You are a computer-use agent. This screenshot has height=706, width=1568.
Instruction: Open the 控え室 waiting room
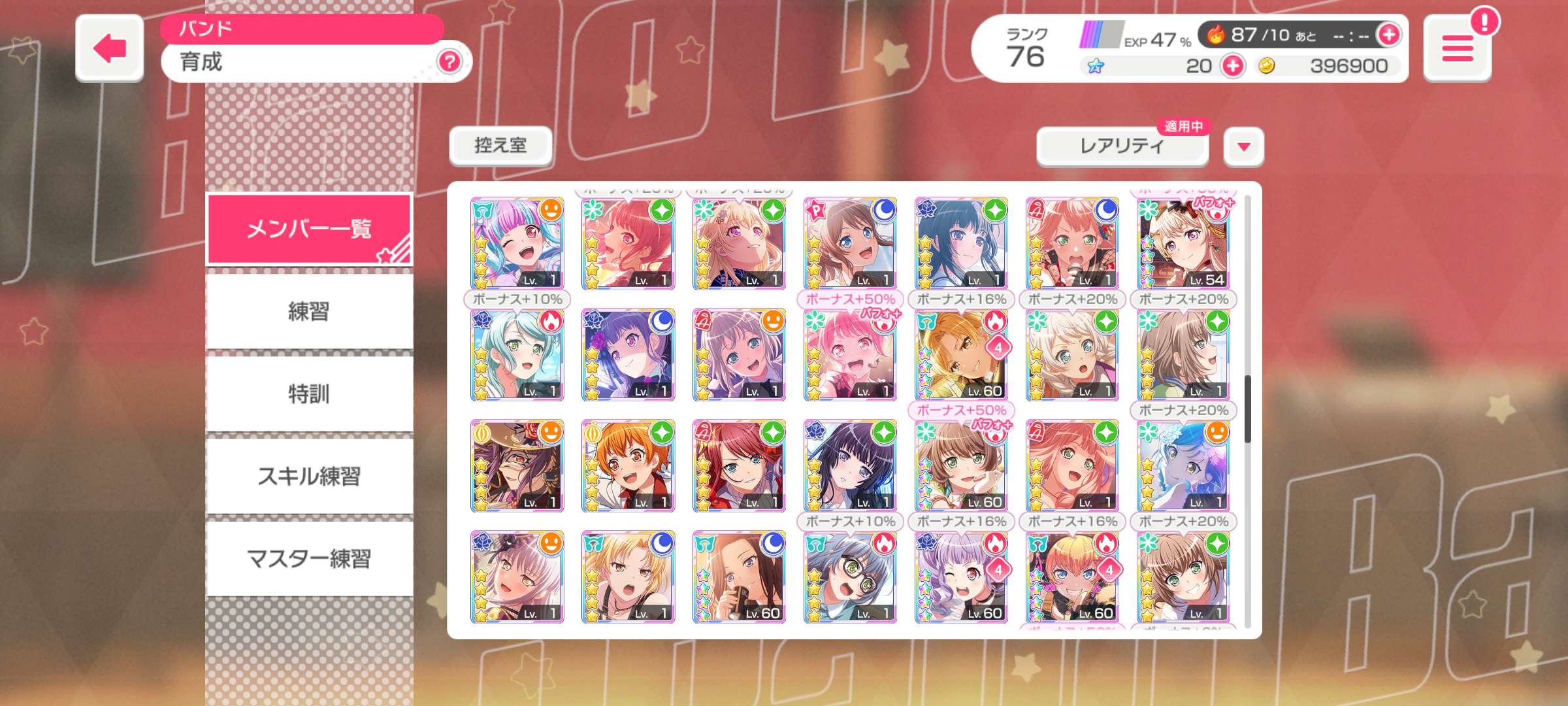pos(500,145)
